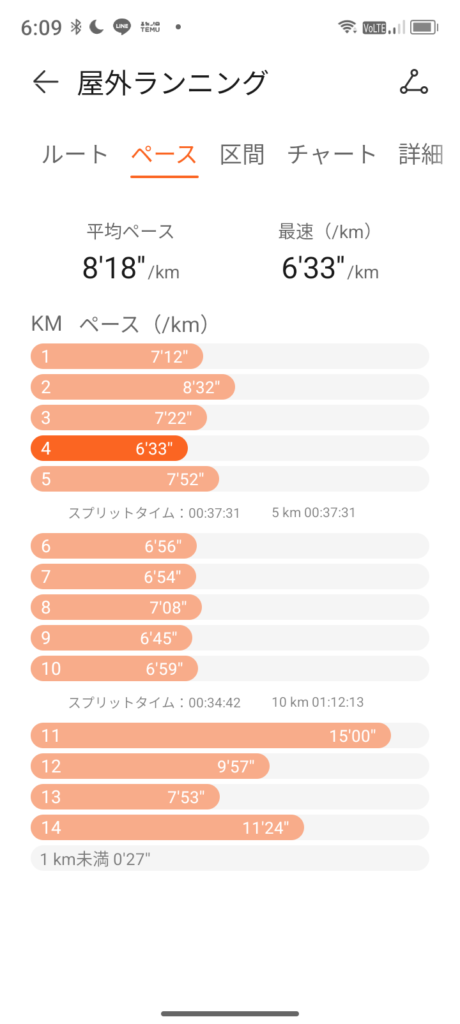The width and height of the screenshot is (460, 1024).
Task: Open the route share icon
Action: click(x=414, y=82)
